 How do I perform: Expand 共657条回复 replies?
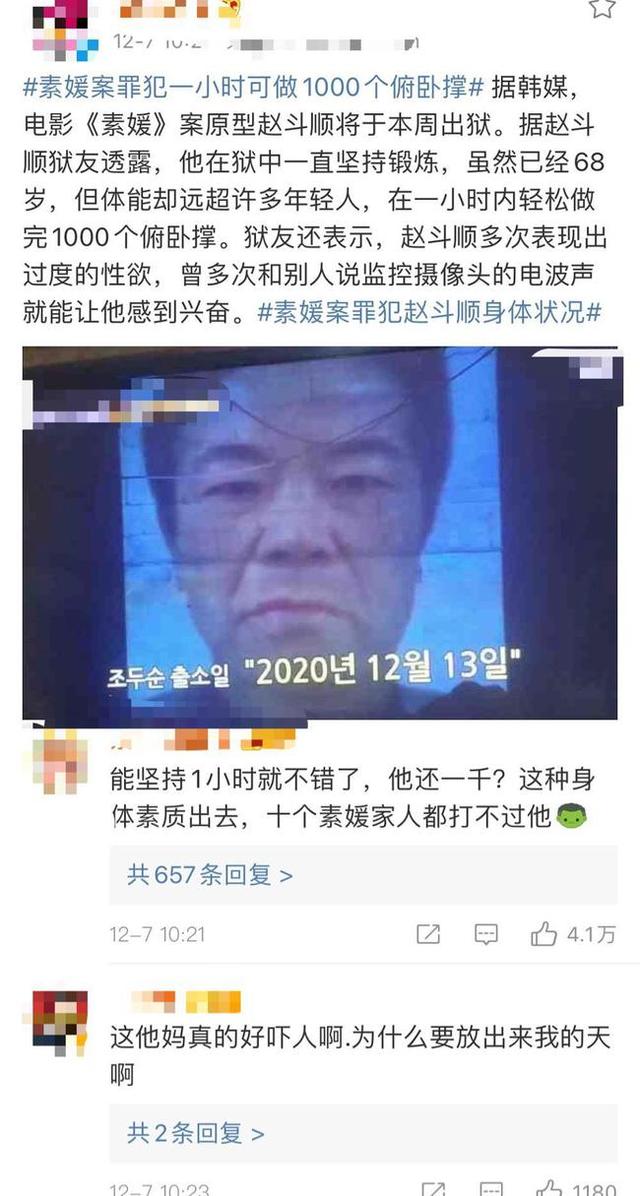coord(210,875)
